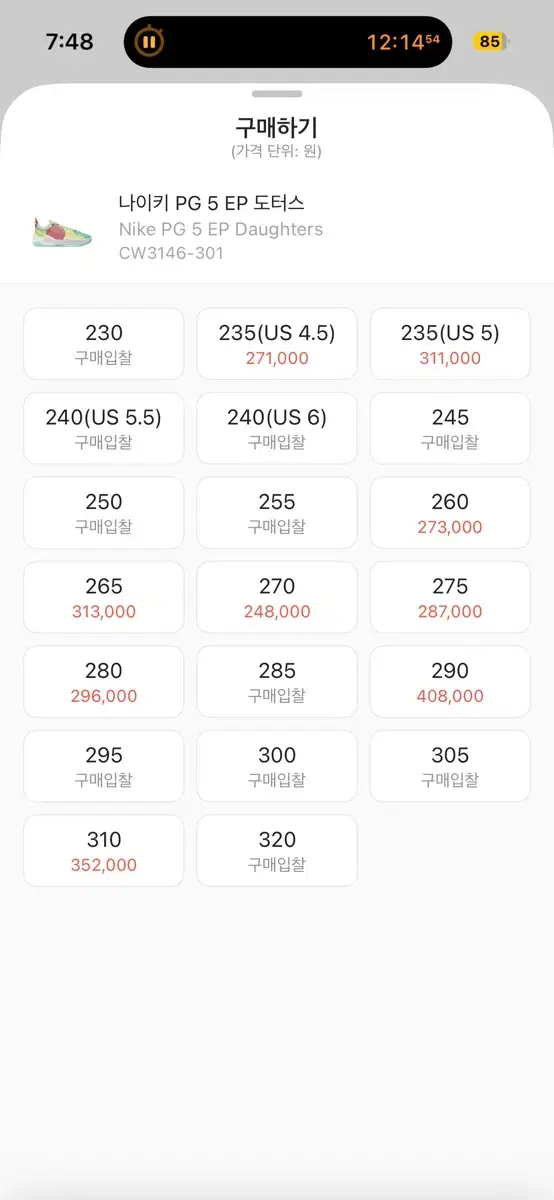Pick size 320 purchase bid
The image size is (554, 1200).
[277, 851]
